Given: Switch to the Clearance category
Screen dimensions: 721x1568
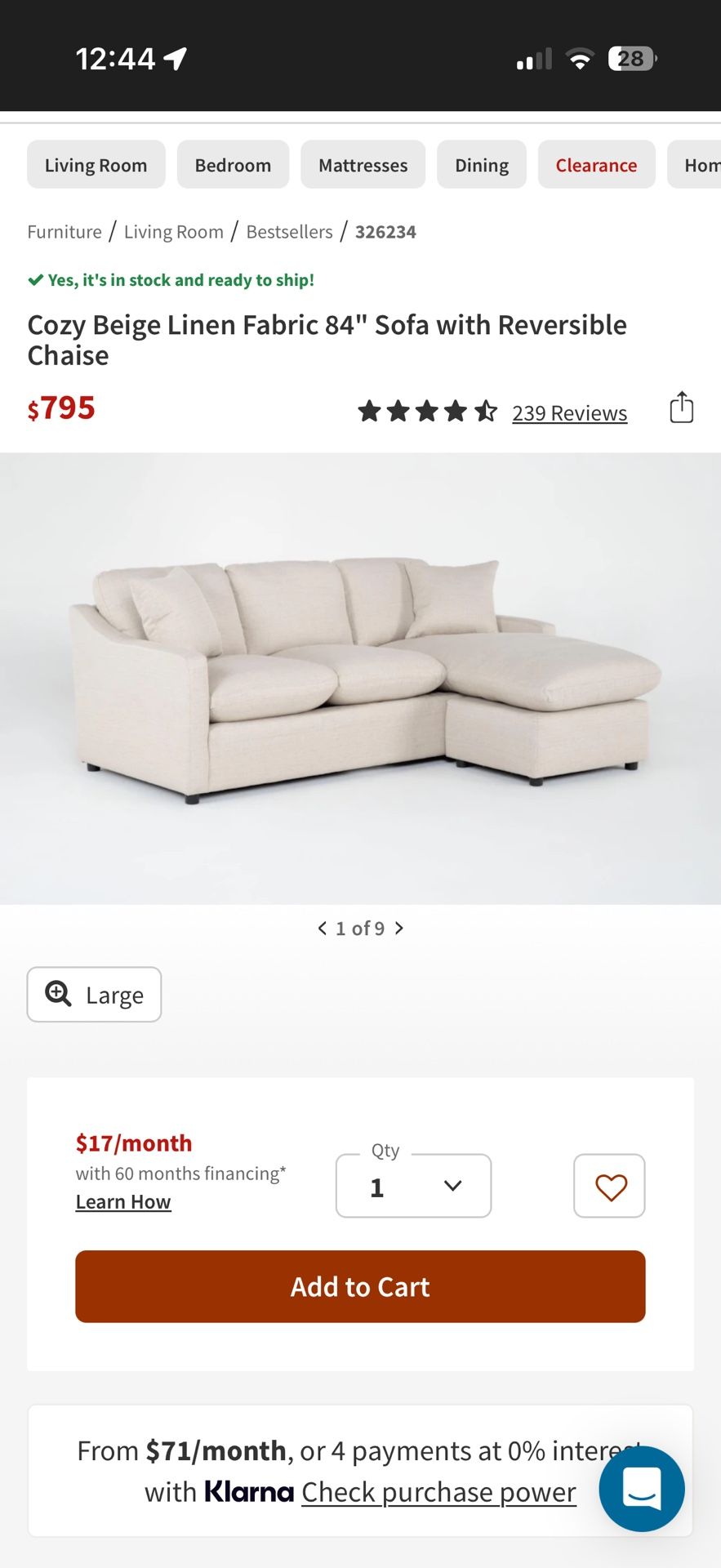Looking at the screenshot, I should pyautogui.click(x=596, y=164).
